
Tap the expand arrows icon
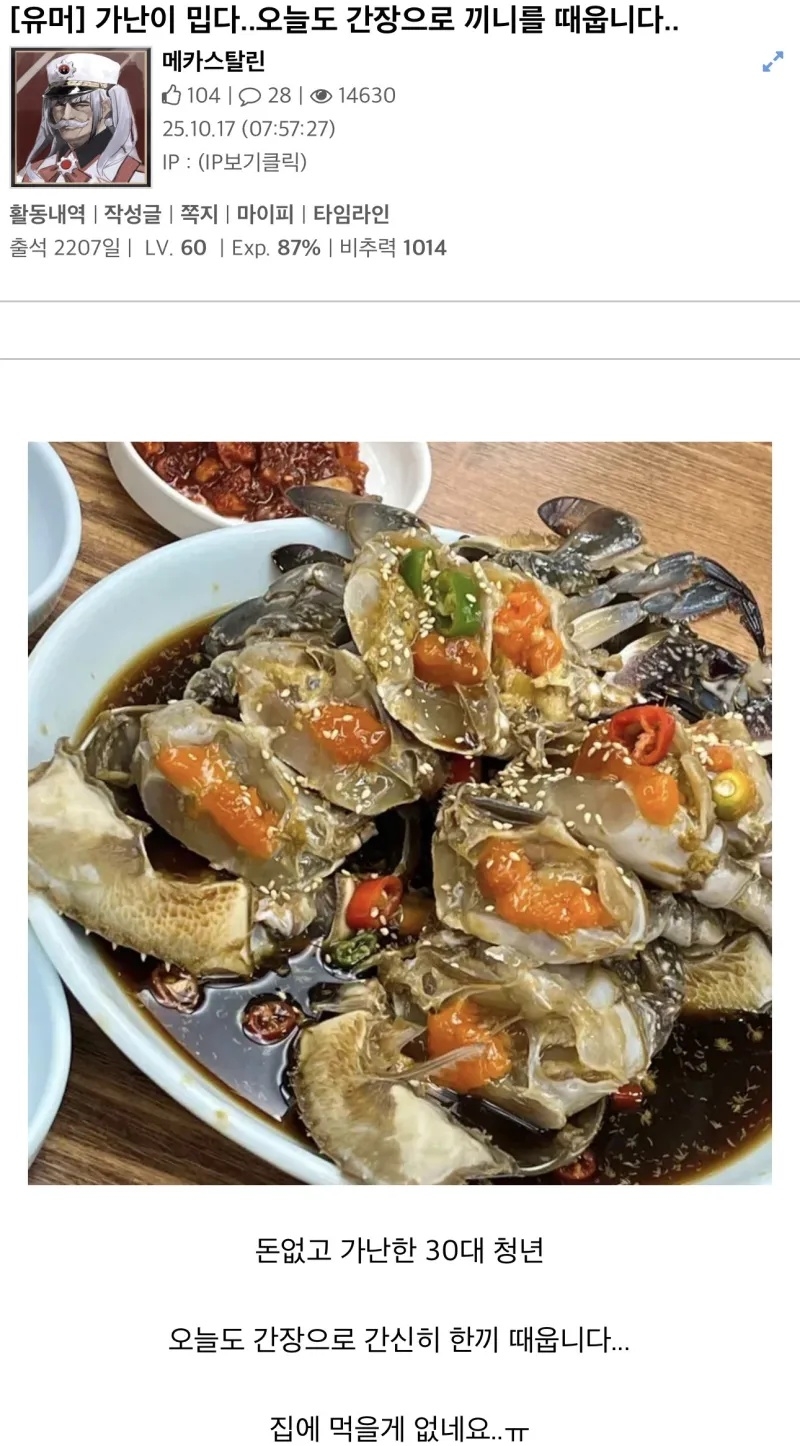(x=772, y=62)
